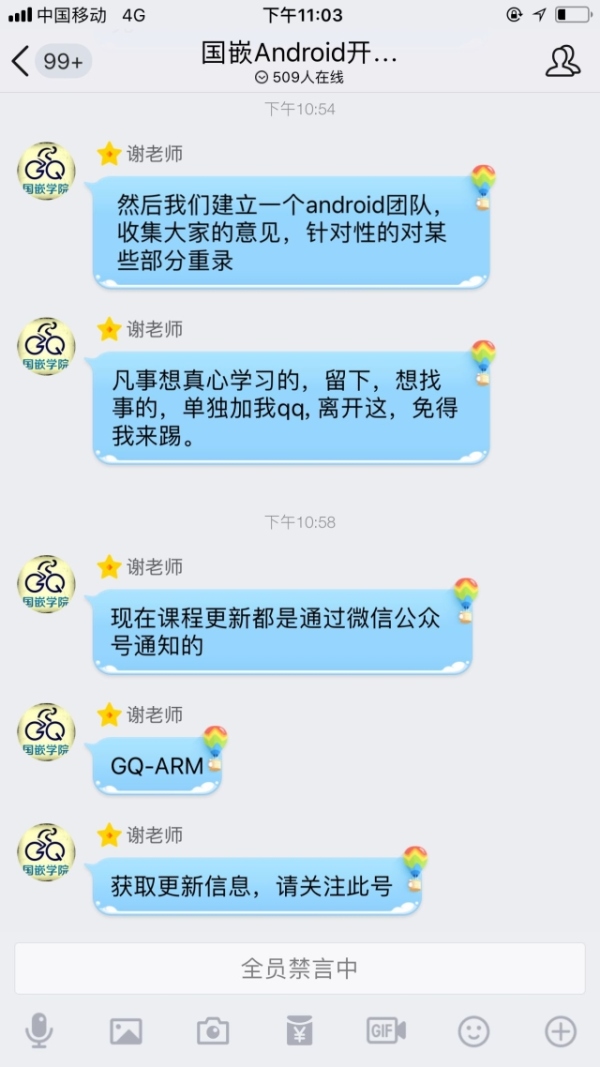Tap the group title 国嵌Android开…
600x1067 pixels.
click(x=300, y=53)
